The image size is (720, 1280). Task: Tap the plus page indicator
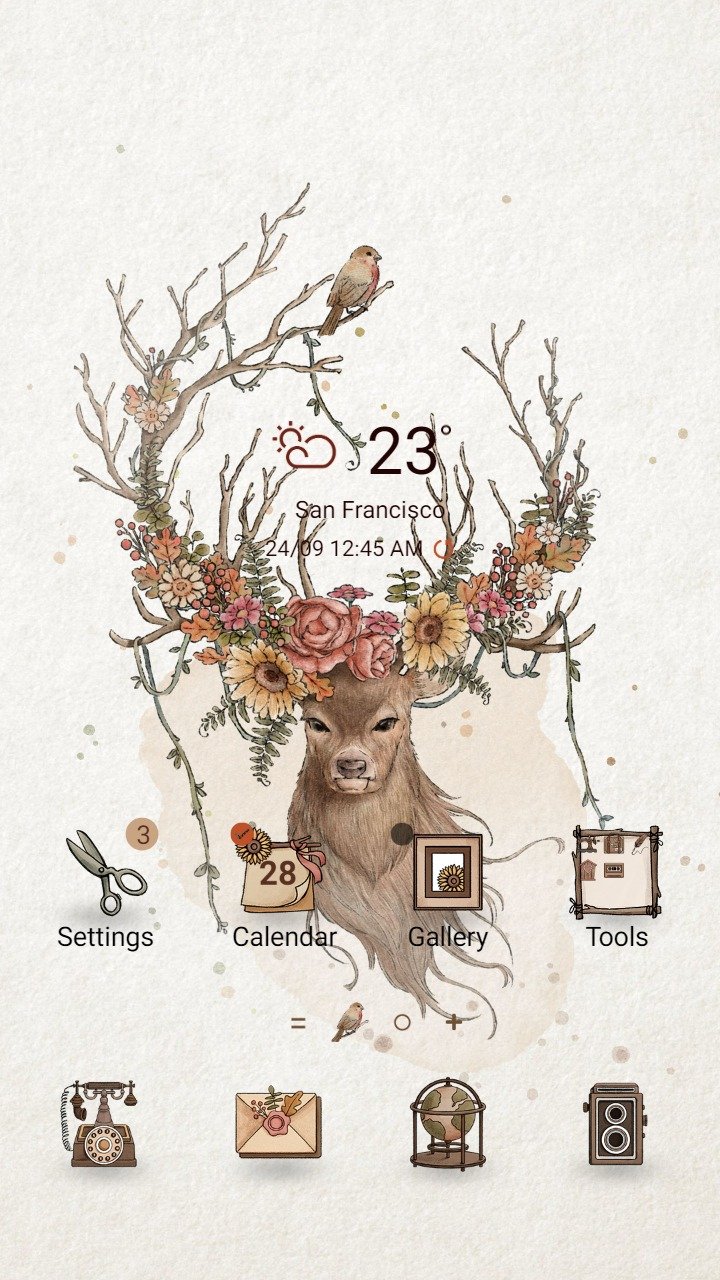454,1022
